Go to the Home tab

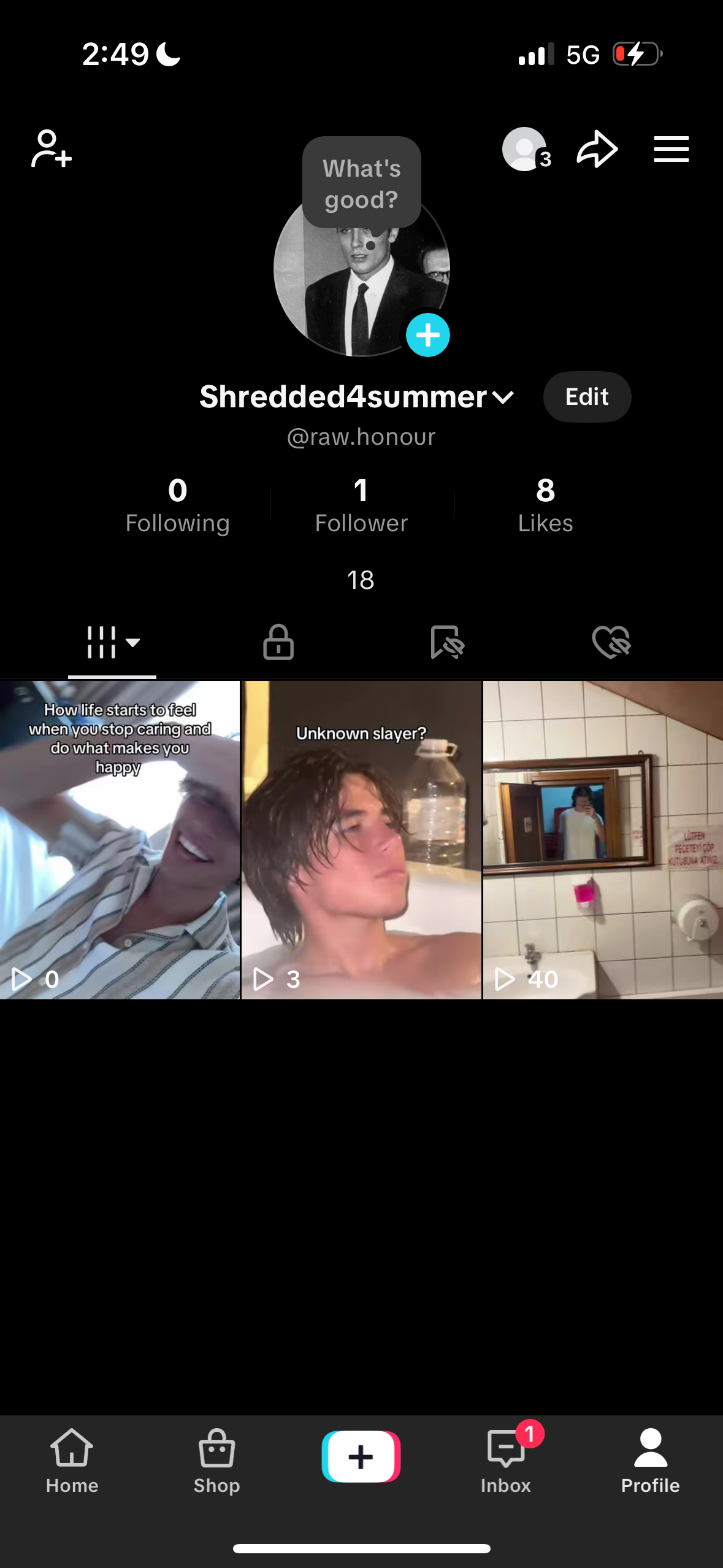pos(72,1460)
